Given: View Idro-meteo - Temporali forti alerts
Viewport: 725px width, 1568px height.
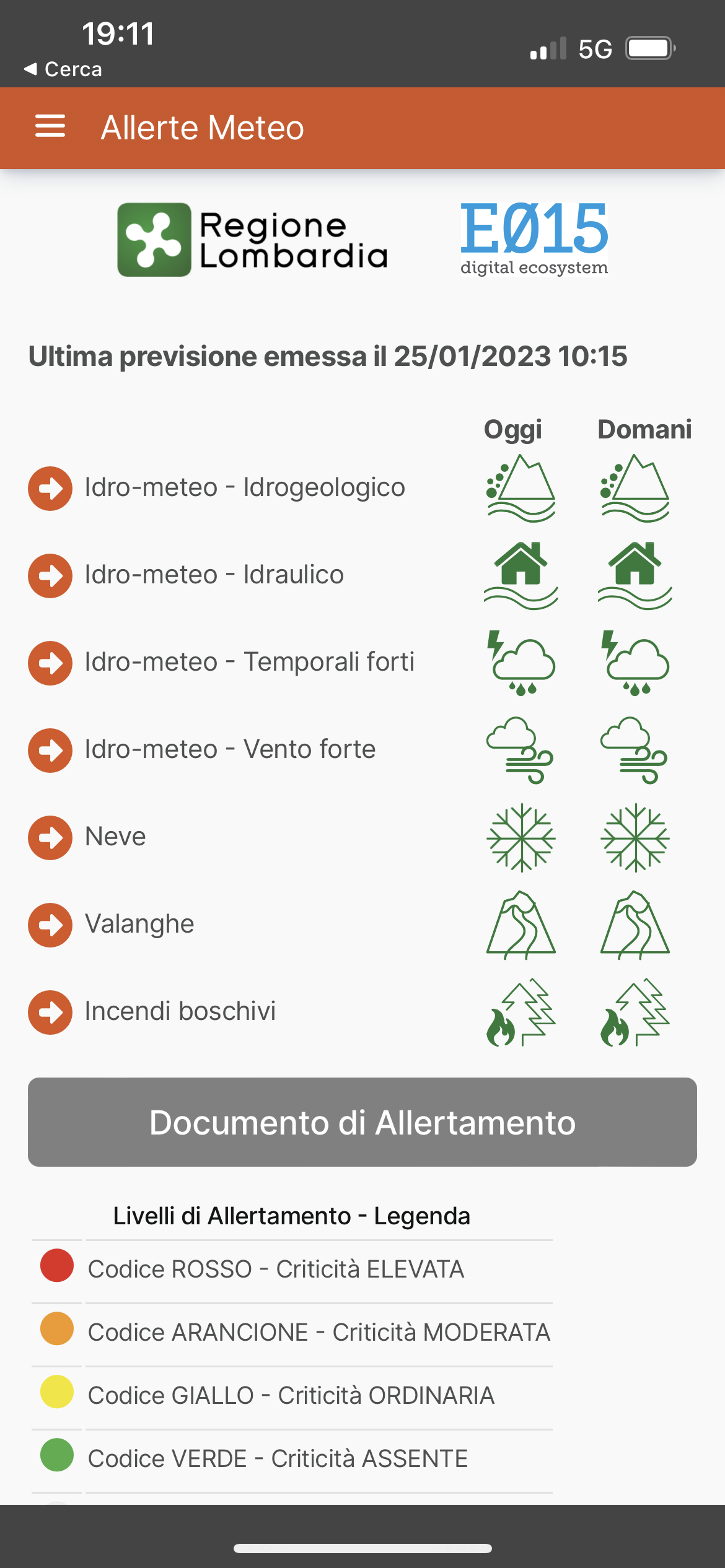Looking at the screenshot, I should pyautogui.click(x=249, y=663).
